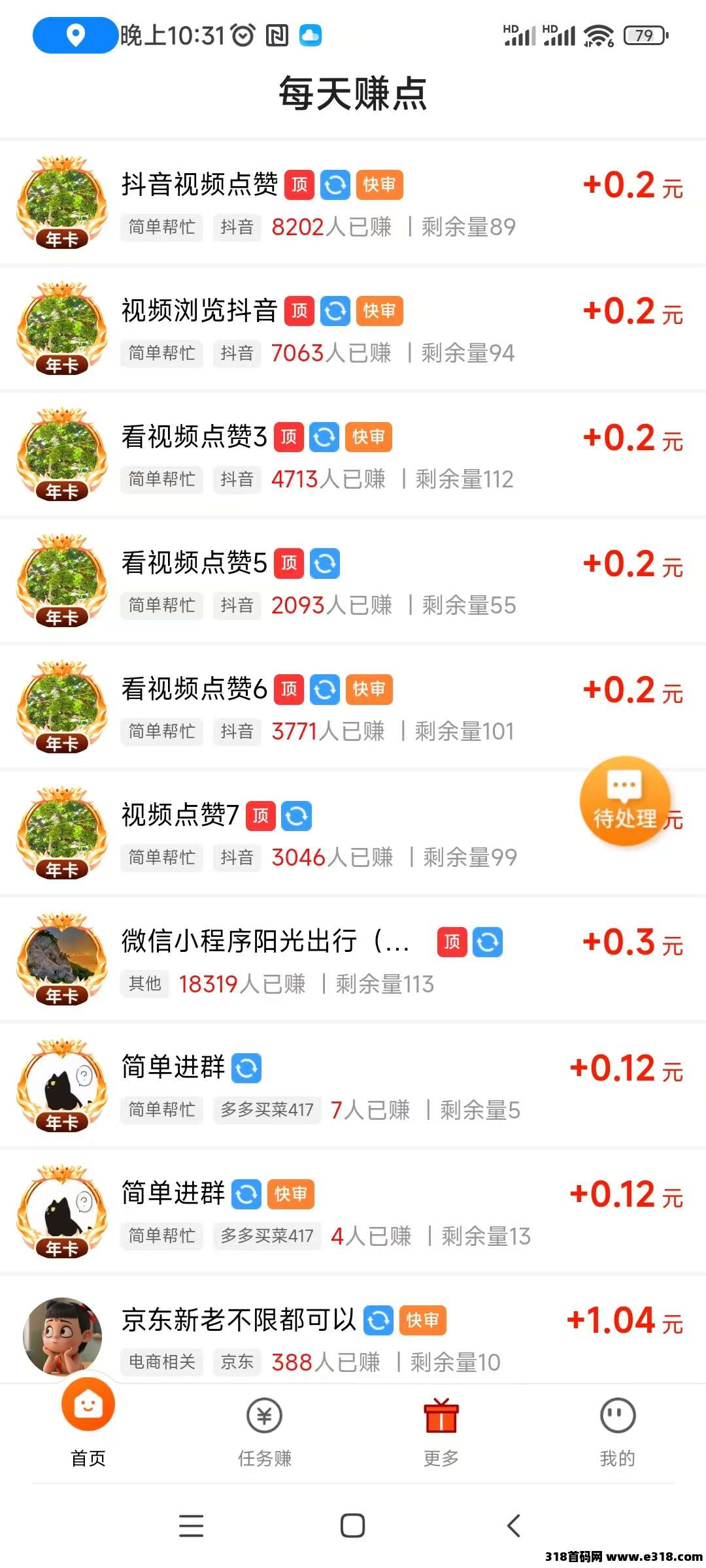The height and width of the screenshot is (1568, 706).
Task: Click the refresh icon on 抖音视频点赞
Action: coord(335,184)
